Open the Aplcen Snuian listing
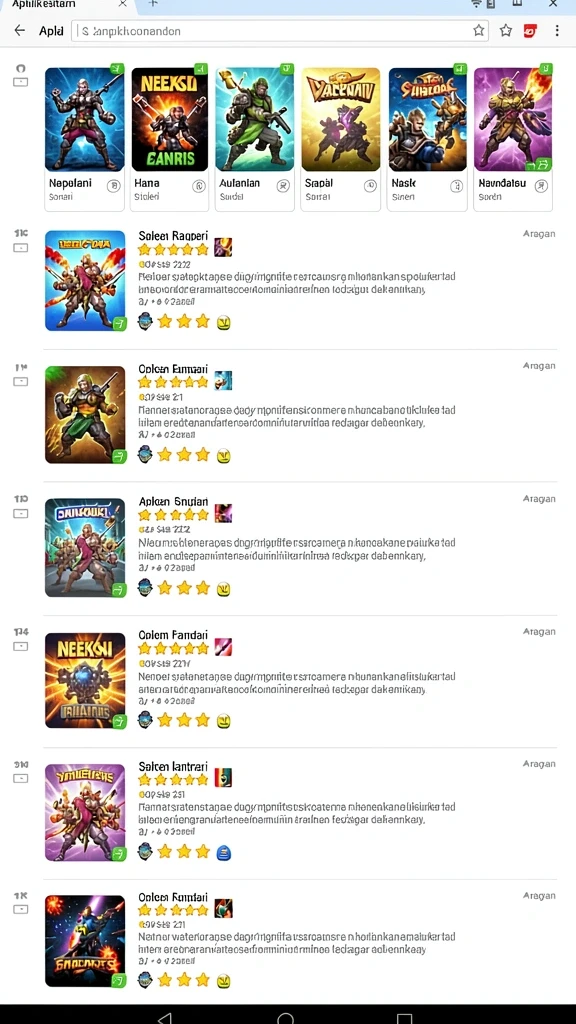This screenshot has width=576, height=1024. (x=300, y=547)
